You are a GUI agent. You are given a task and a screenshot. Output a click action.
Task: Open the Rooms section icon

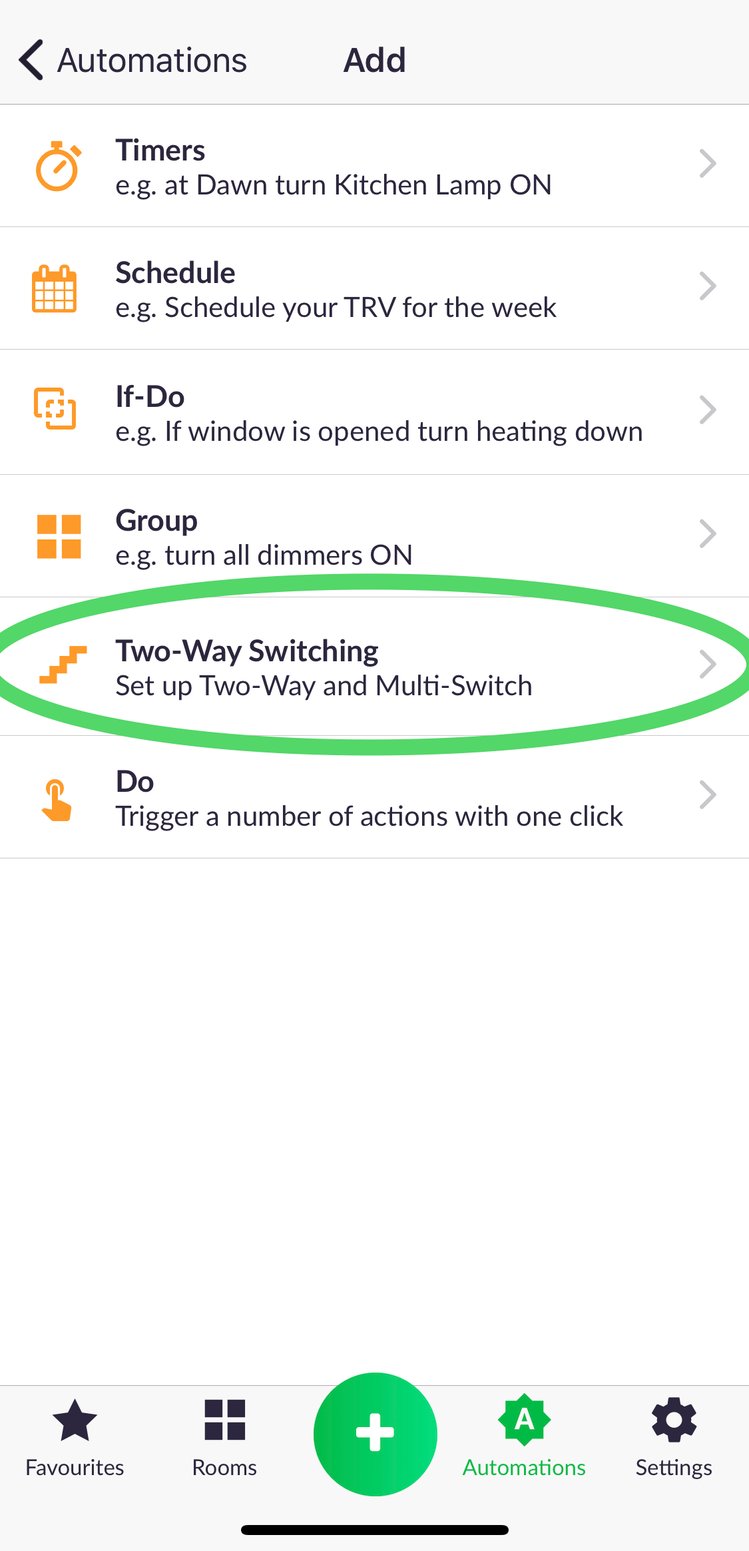click(x=224, y=1420)
